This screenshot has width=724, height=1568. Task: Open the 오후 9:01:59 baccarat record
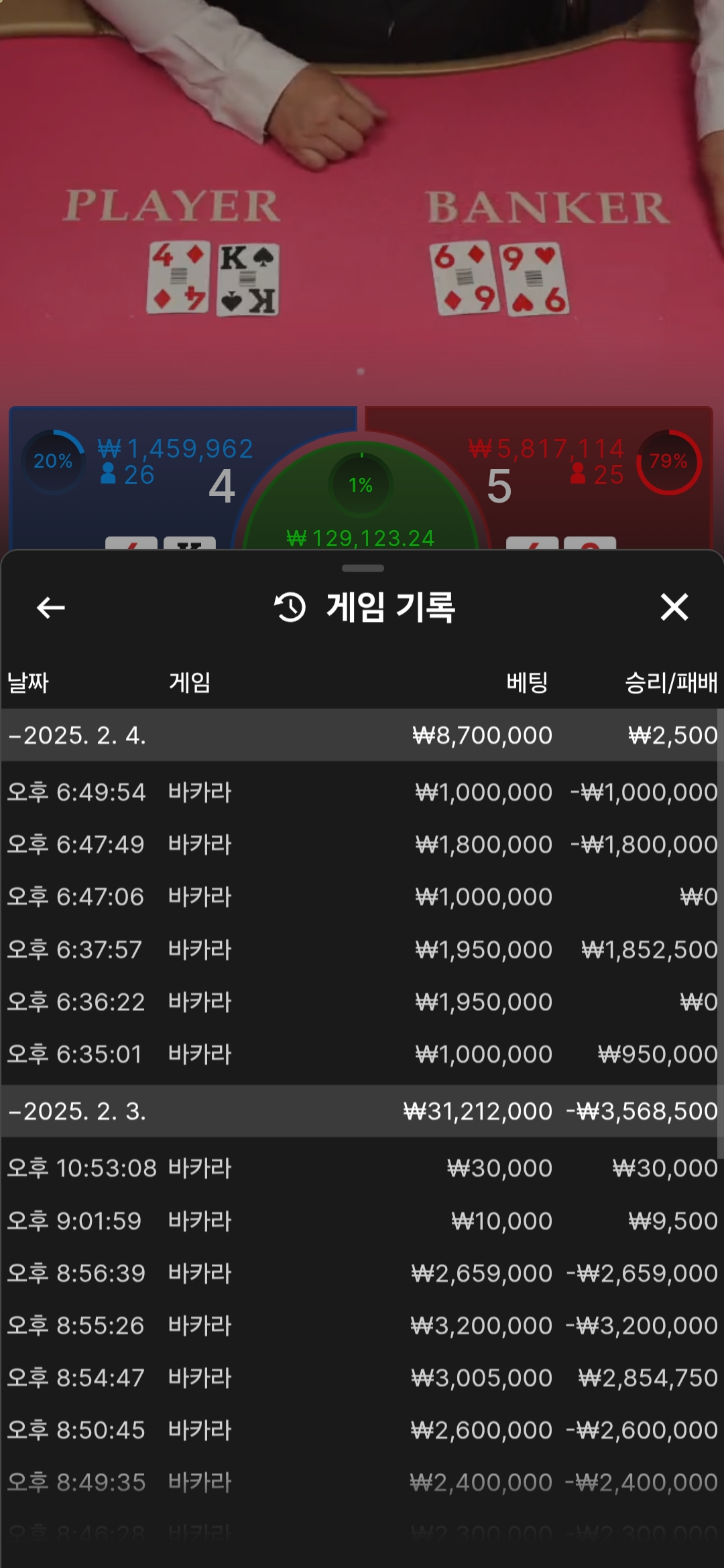tap(362, 1221)
